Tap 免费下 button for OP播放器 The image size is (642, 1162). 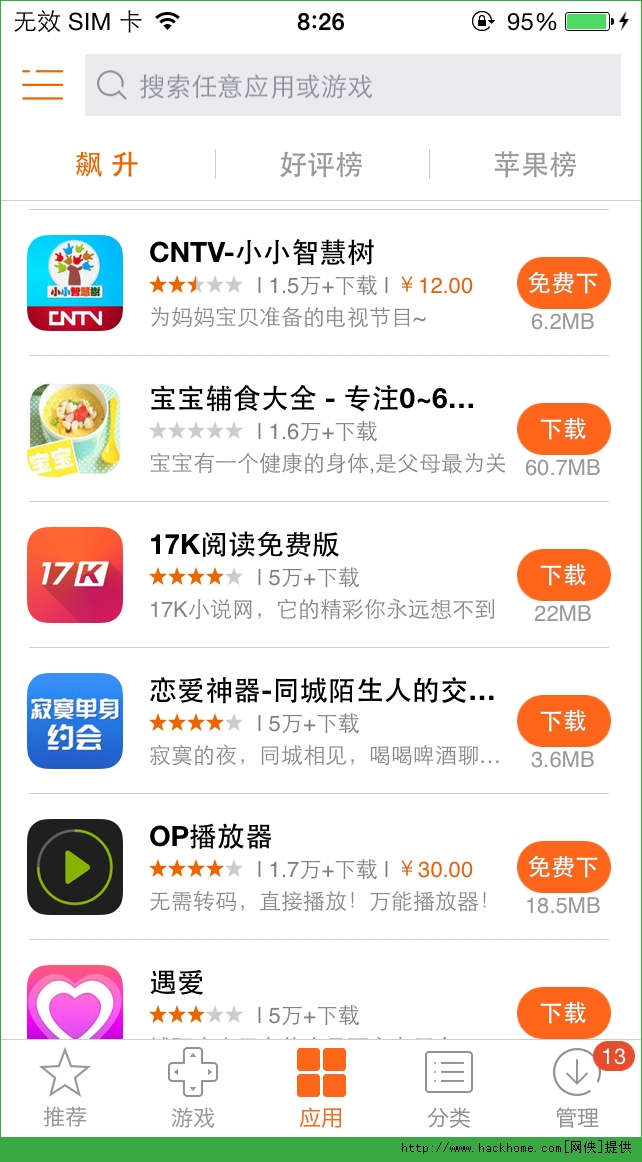(x=563, y=867)
